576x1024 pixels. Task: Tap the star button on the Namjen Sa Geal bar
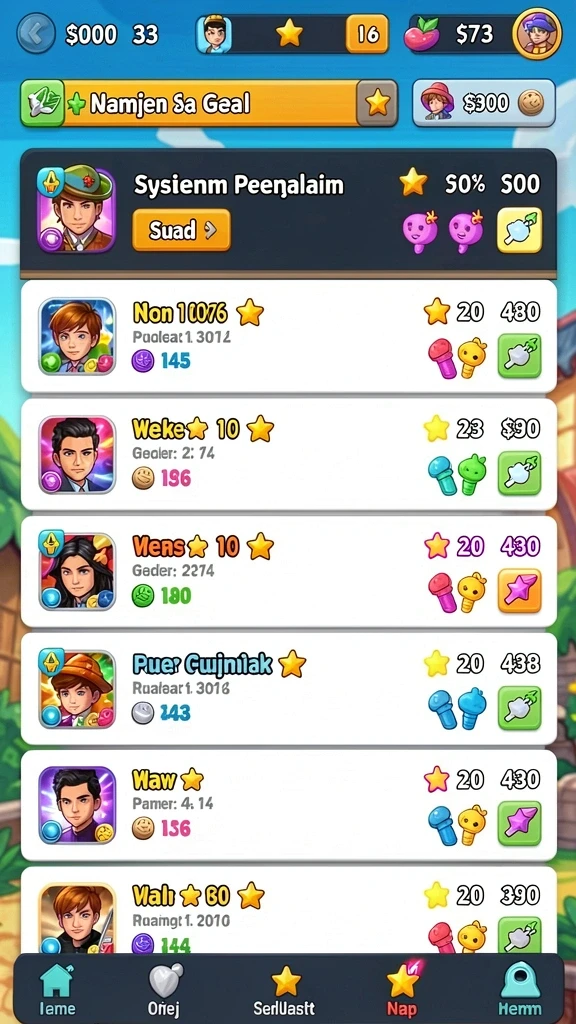pyautogui.click(x=377, y=103)
